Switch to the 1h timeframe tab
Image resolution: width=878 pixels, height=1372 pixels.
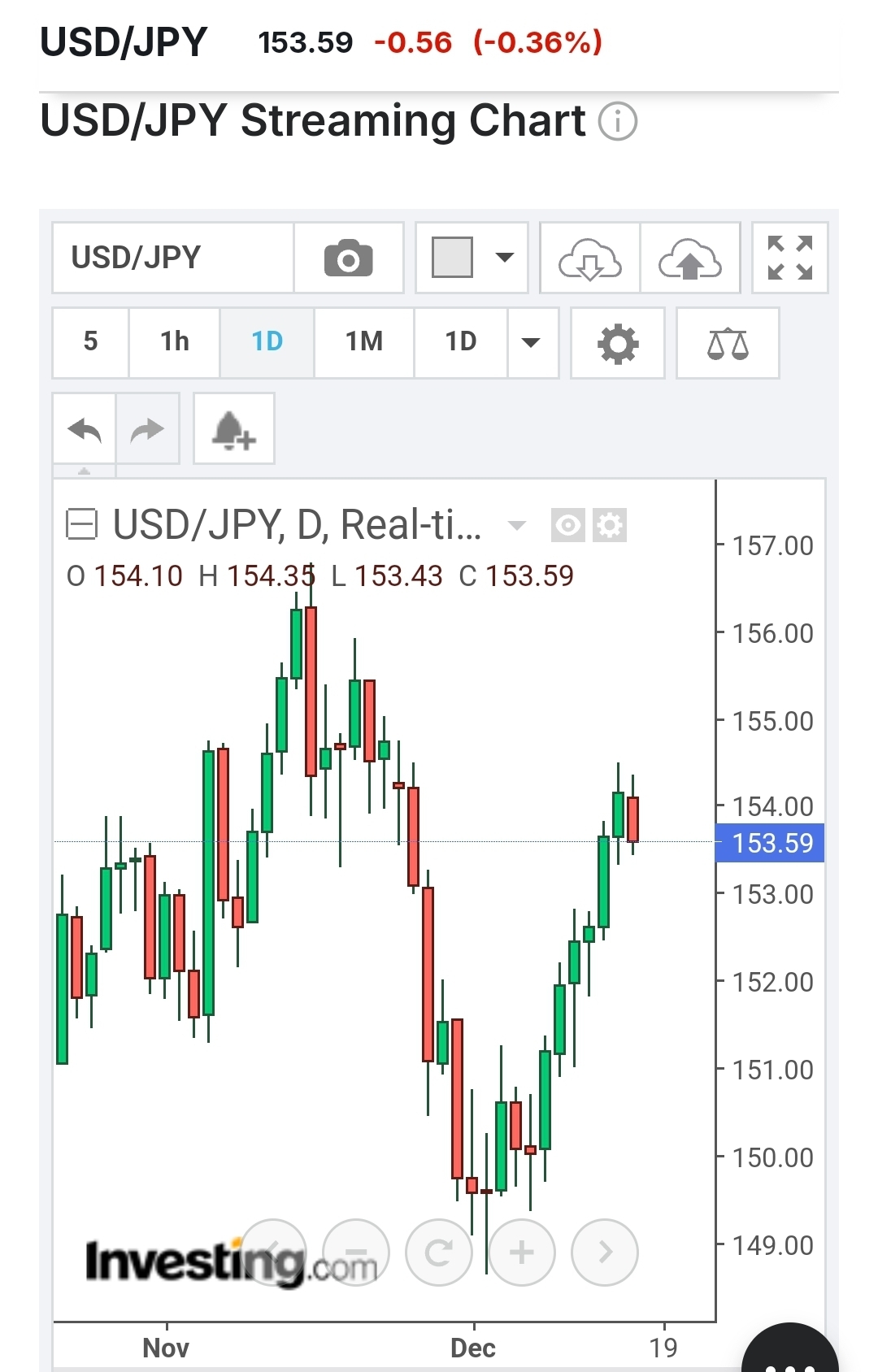(x=172, y=343)
